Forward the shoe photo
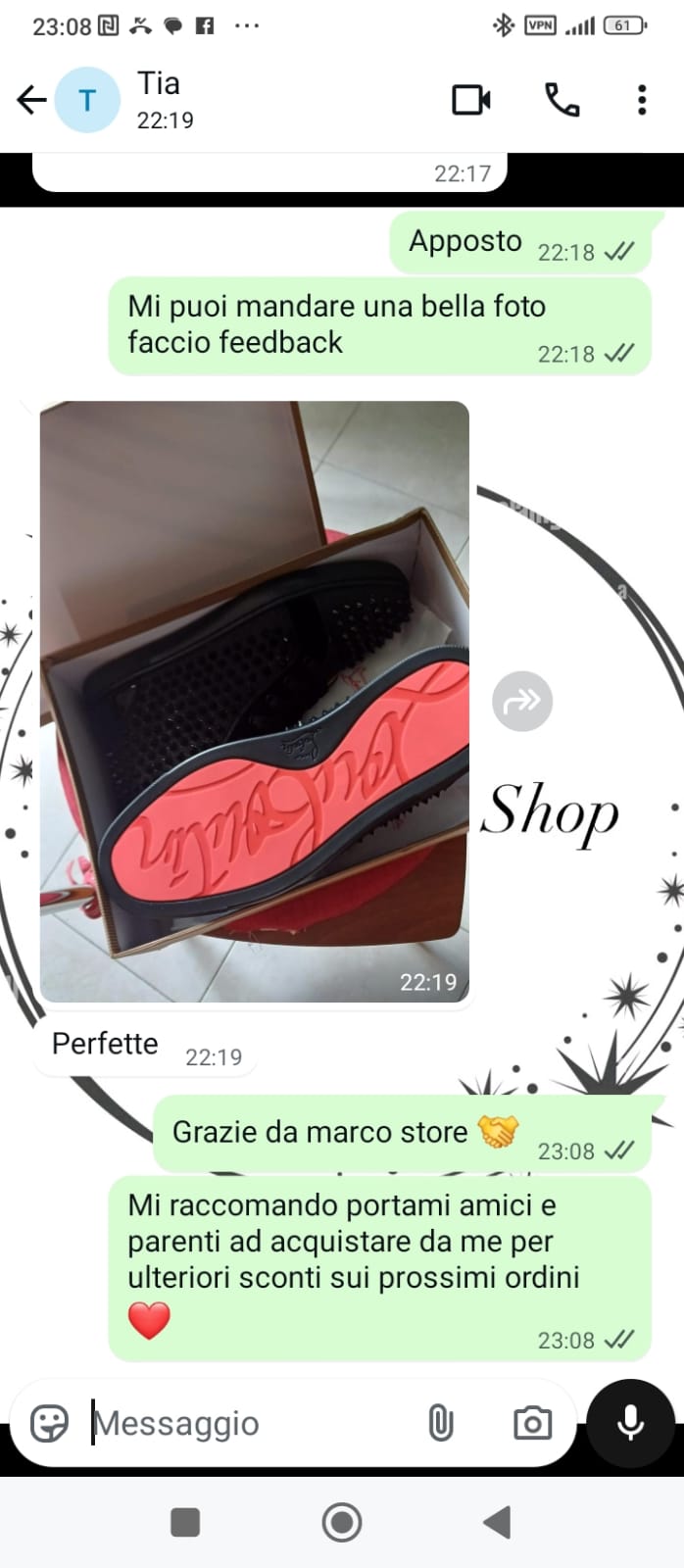The image size is (684, 1568). (522, 701)
